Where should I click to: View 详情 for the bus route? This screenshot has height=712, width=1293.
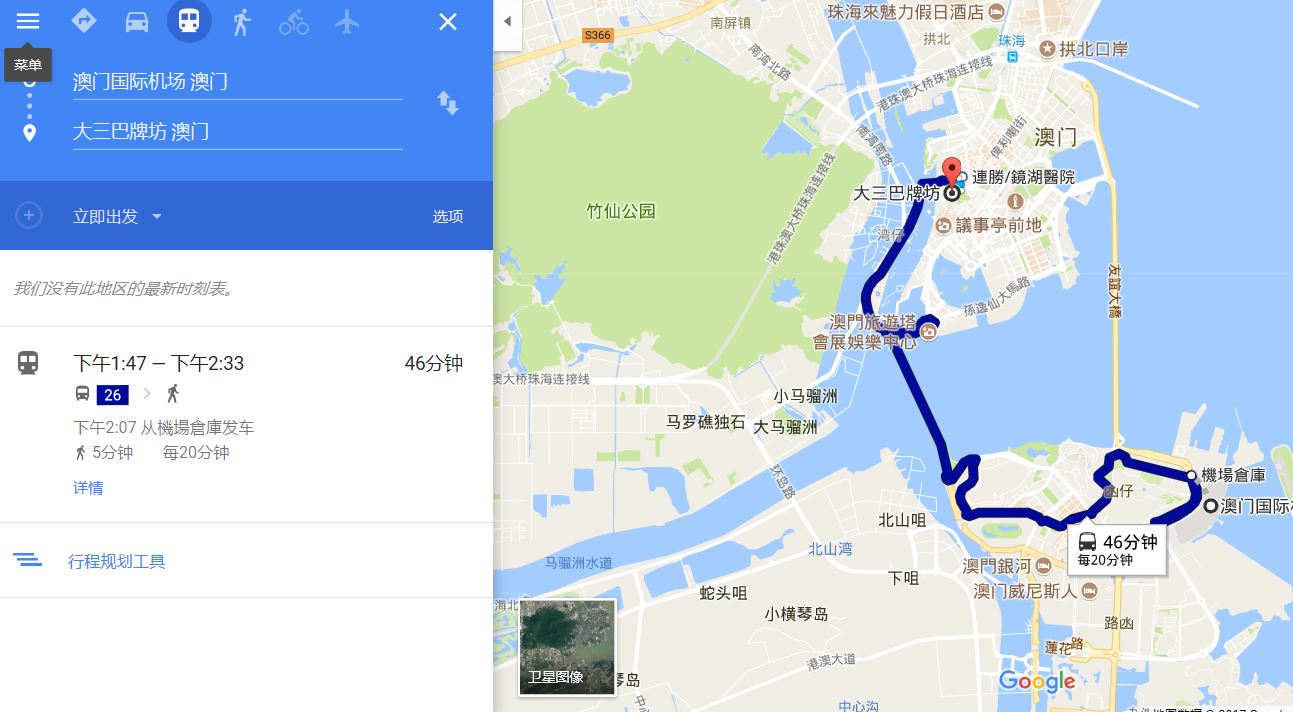[x=88, y=488]
